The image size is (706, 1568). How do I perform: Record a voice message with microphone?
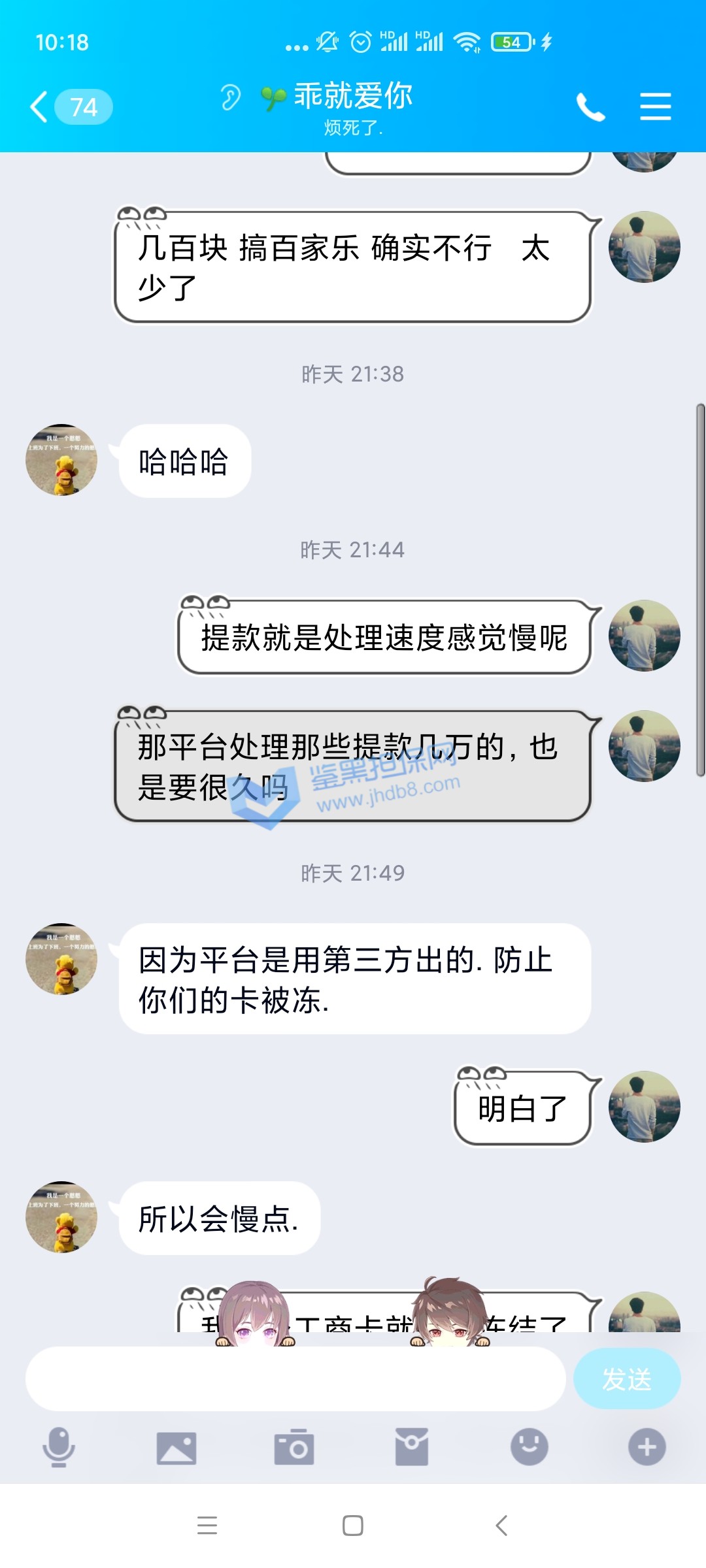pos(59,1447)
